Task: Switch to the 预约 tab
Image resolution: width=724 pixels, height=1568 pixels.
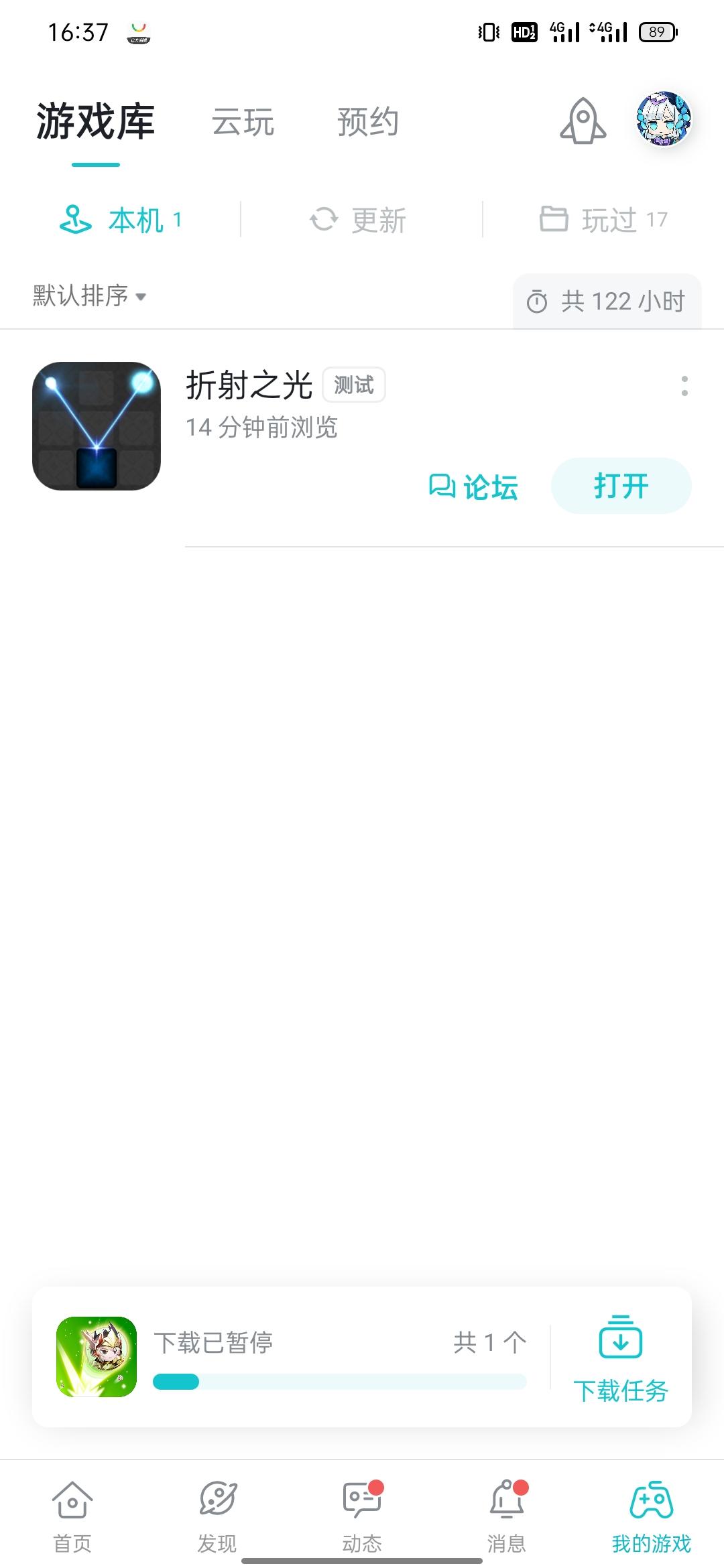Action: (x=368, y=123)
